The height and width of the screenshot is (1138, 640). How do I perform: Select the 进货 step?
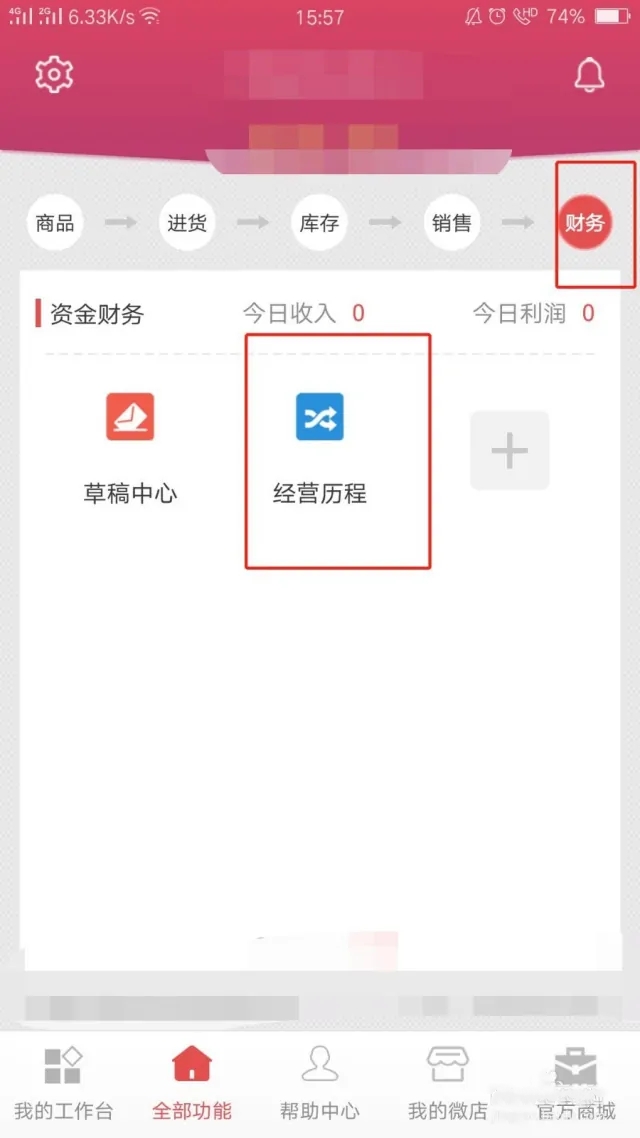pos(186,223)
